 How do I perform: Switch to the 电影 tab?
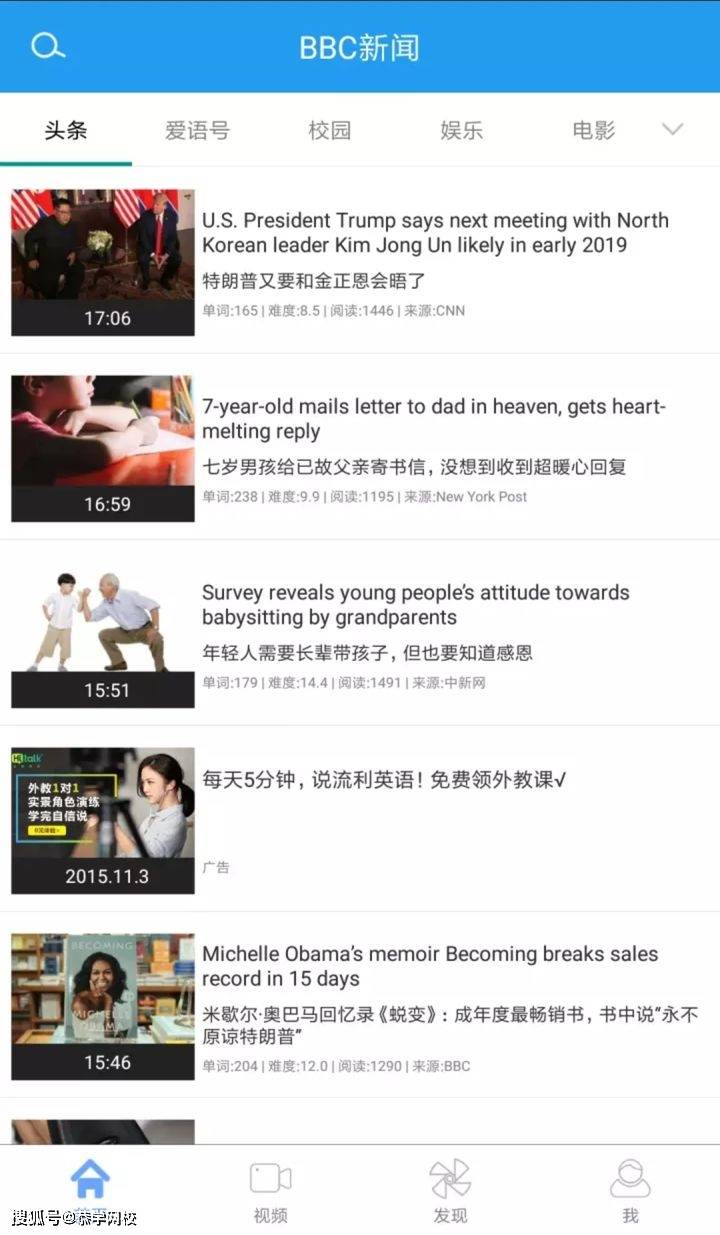(x=593, y=130)
